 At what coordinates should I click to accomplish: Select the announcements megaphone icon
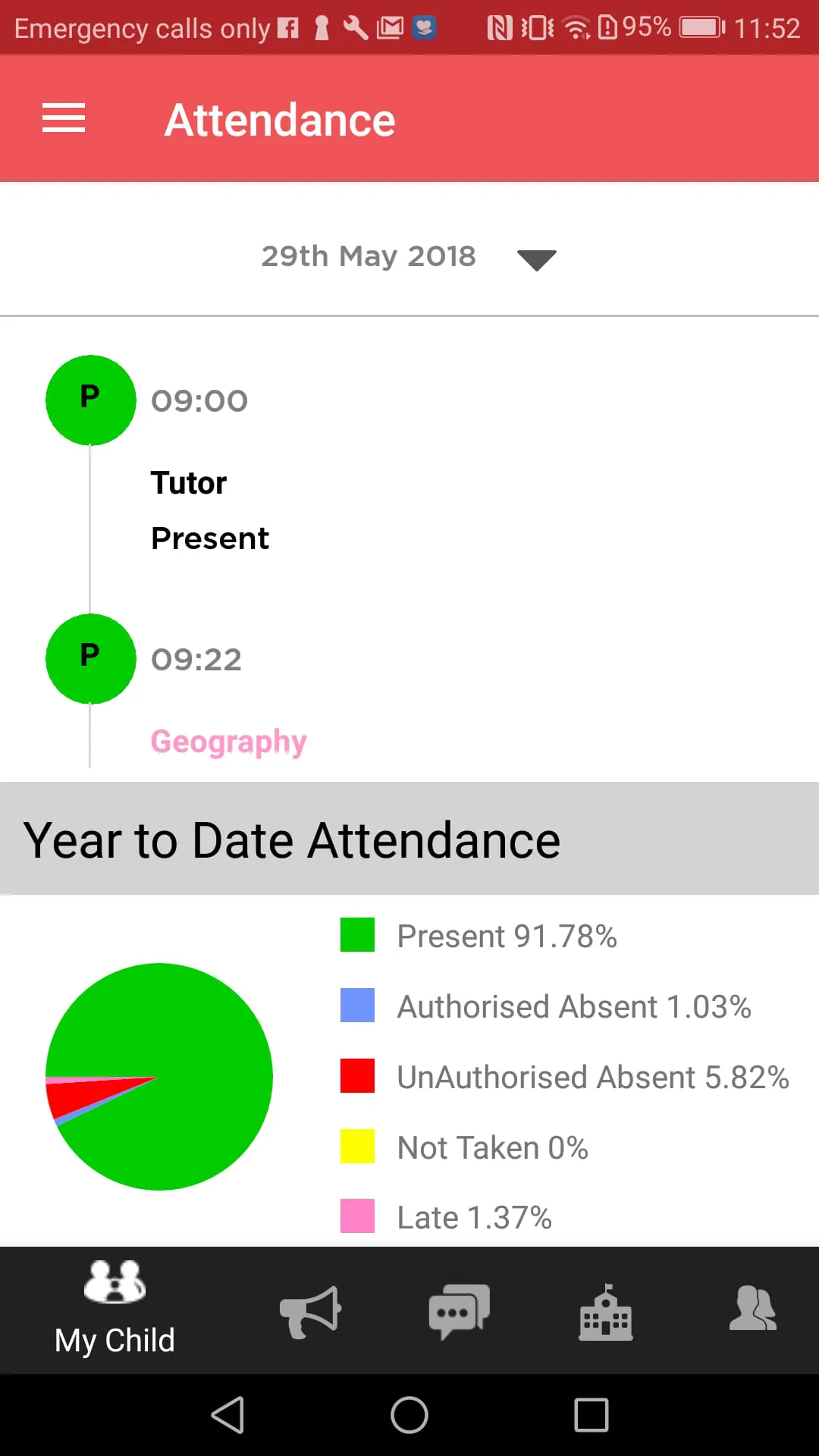coord(309,1312)
